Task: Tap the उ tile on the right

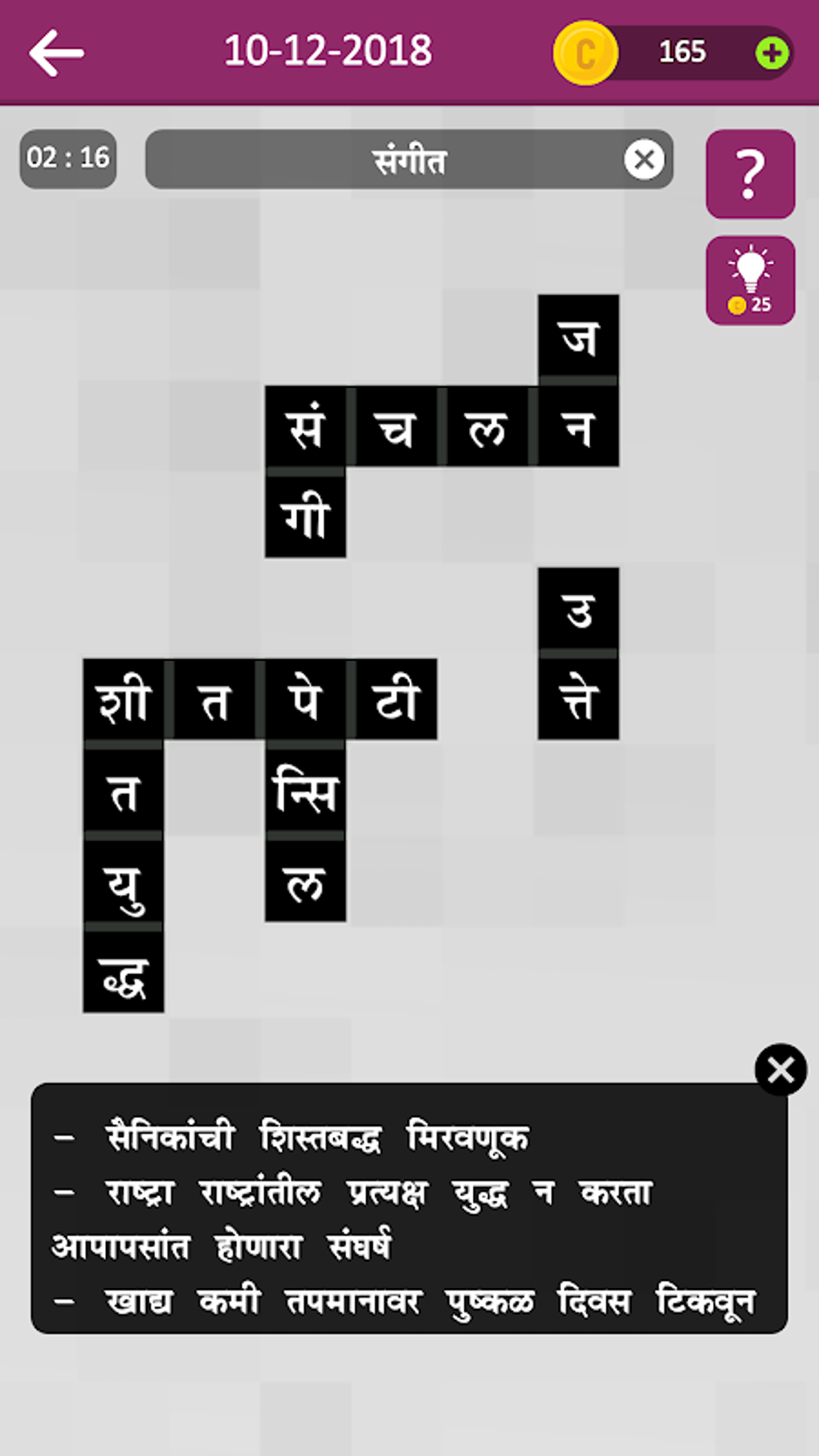Action: click(x=579, y=611)
